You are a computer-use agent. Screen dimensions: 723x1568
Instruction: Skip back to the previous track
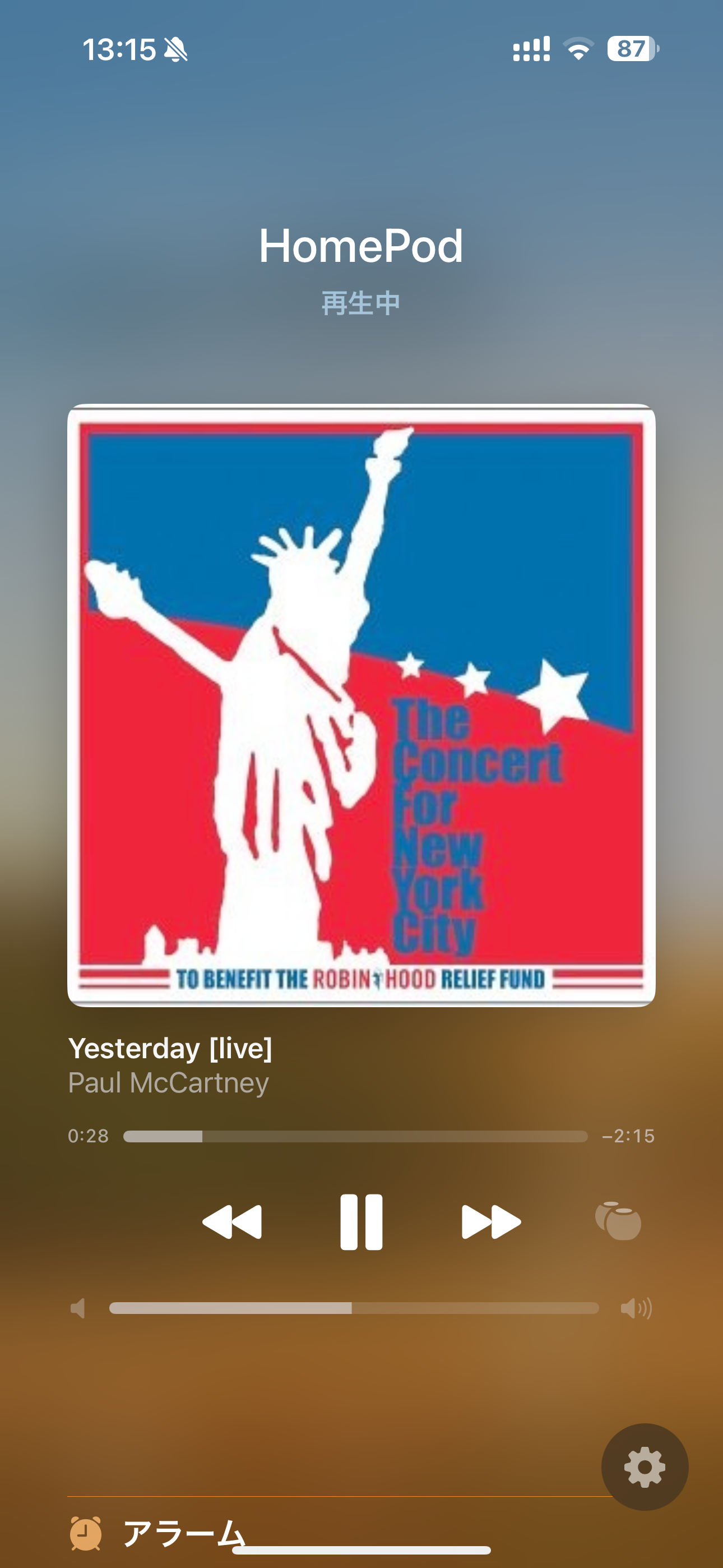(x=232, y=1221)
